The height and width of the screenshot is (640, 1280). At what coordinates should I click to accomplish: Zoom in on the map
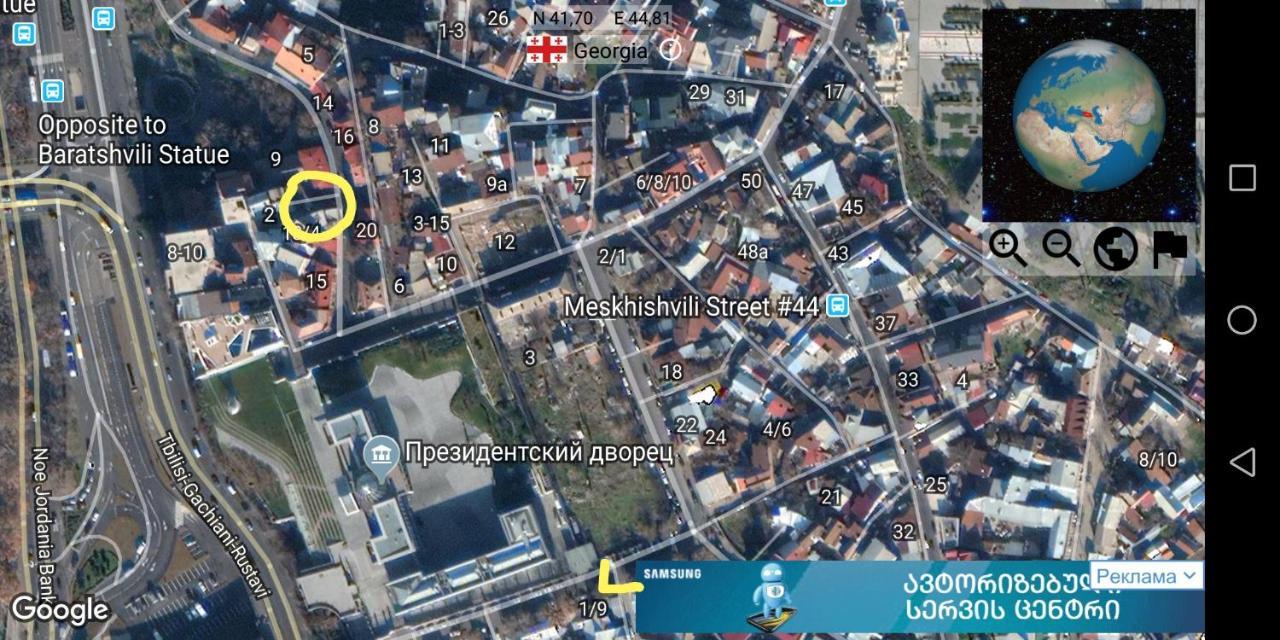(1007, 247)
